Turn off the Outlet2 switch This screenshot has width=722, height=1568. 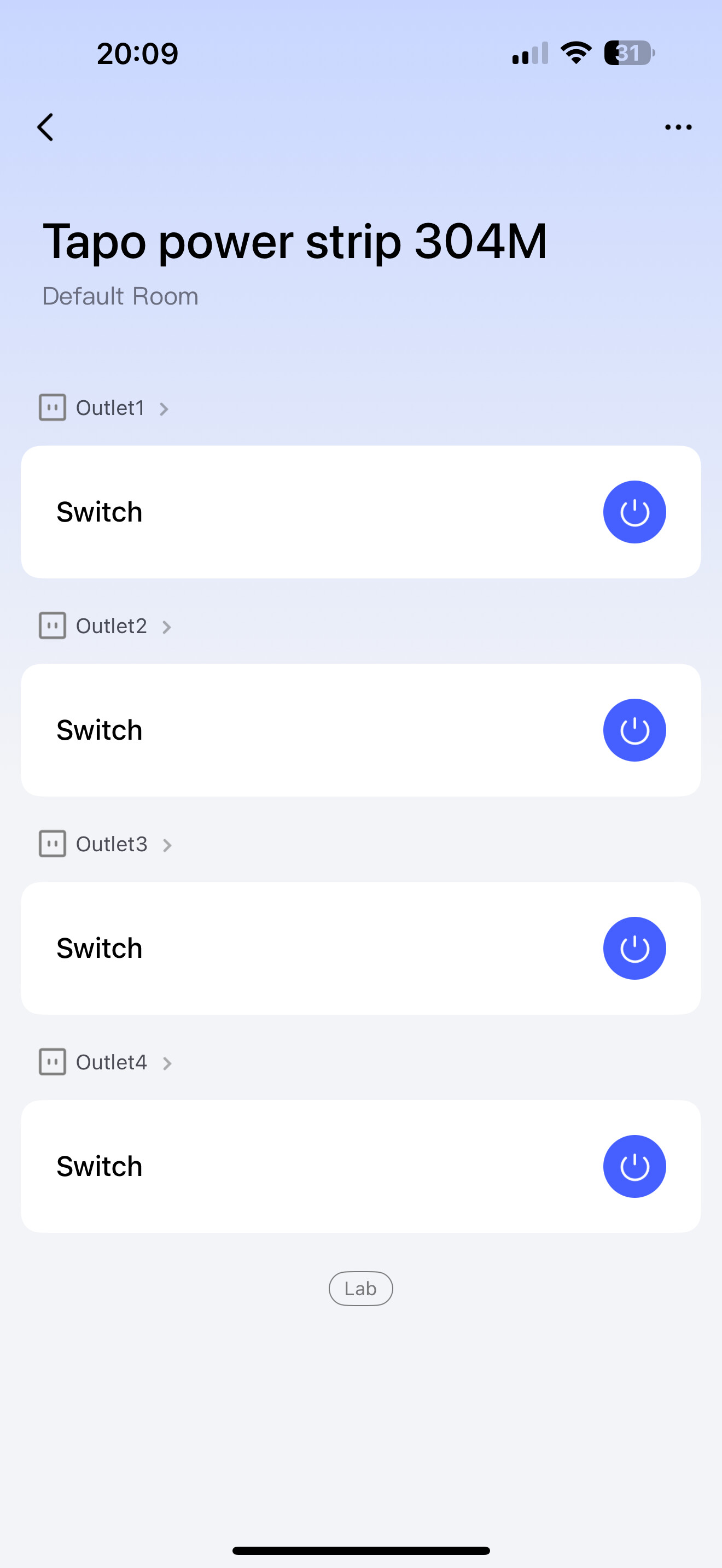pos(634,730)
